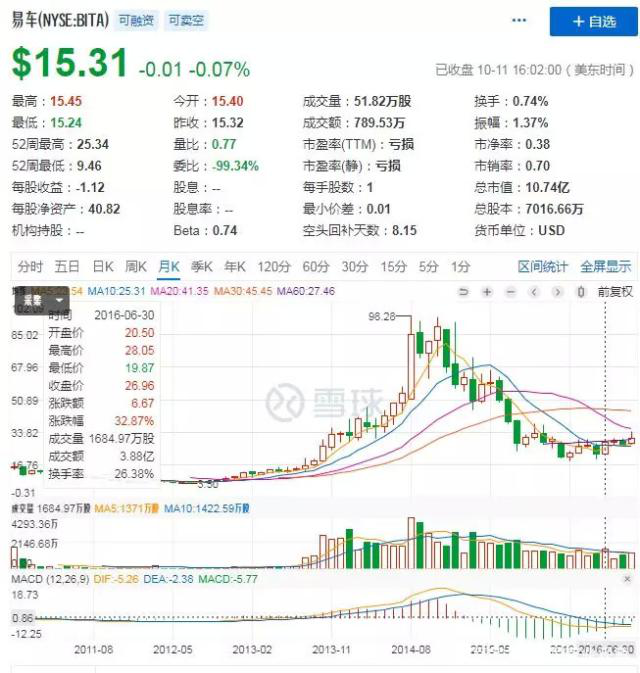
Task: Show the 120分 chart
Action: click(273, 267)
